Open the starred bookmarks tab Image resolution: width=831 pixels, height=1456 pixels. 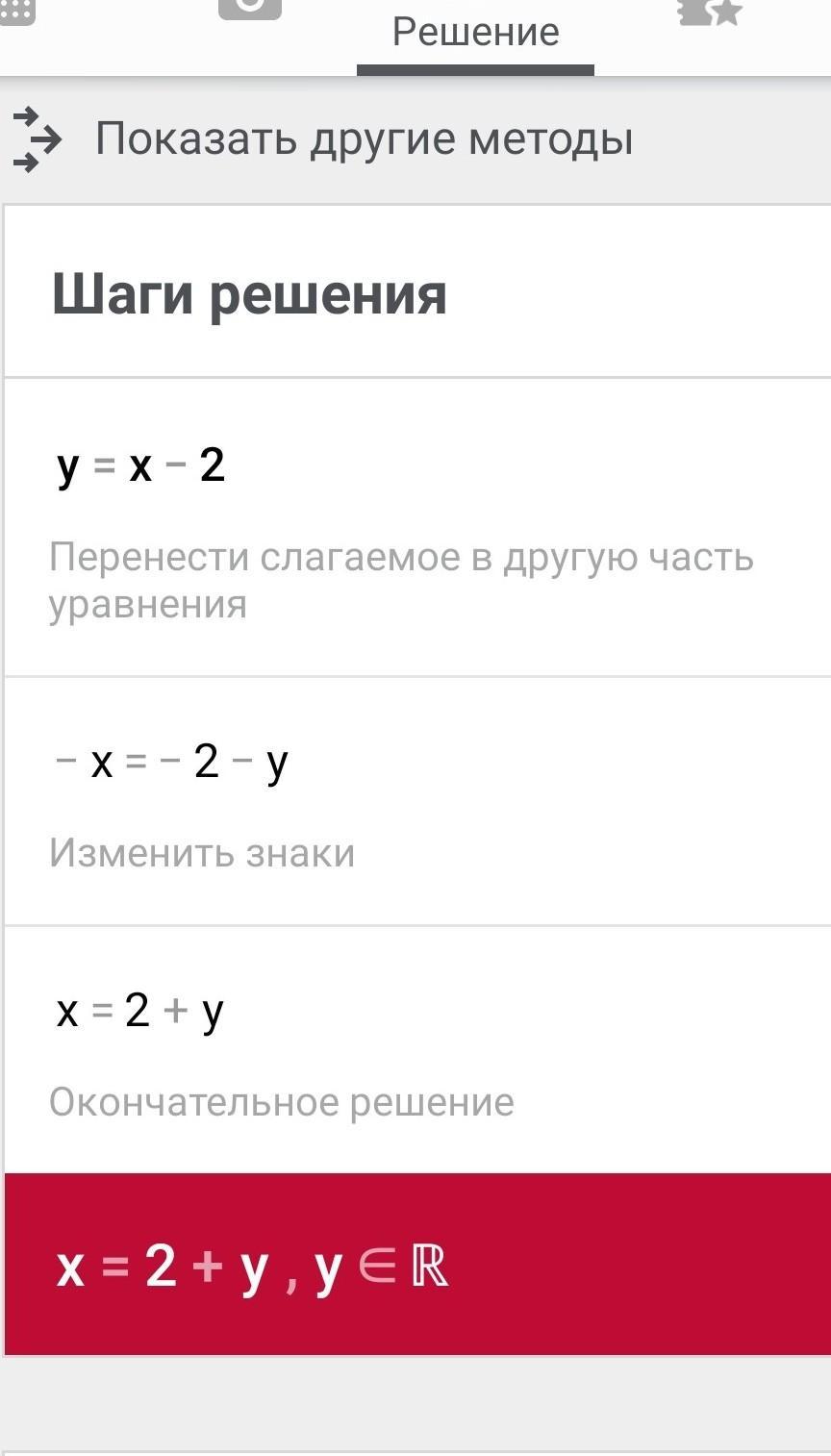click(x=709, y=12)
